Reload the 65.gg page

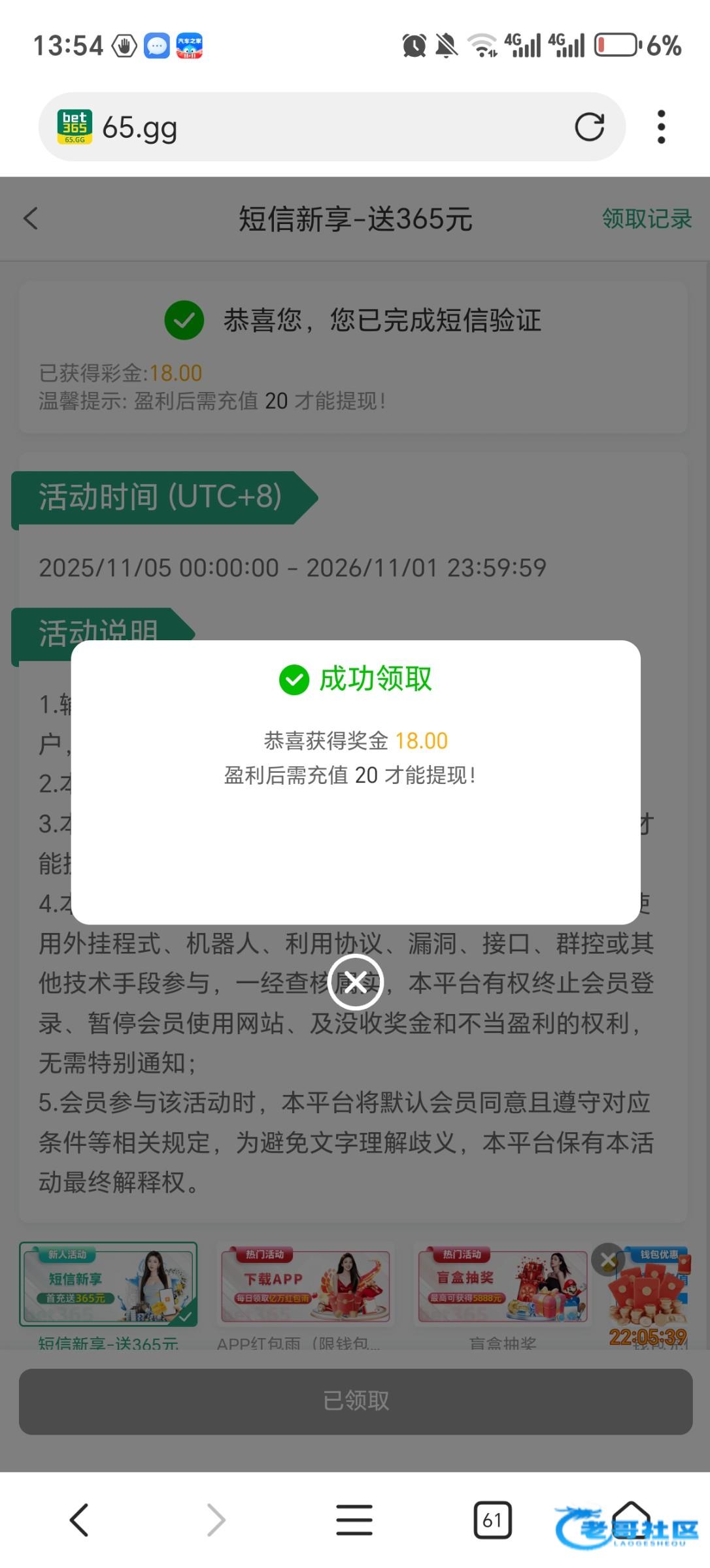[x=589, y=127]
